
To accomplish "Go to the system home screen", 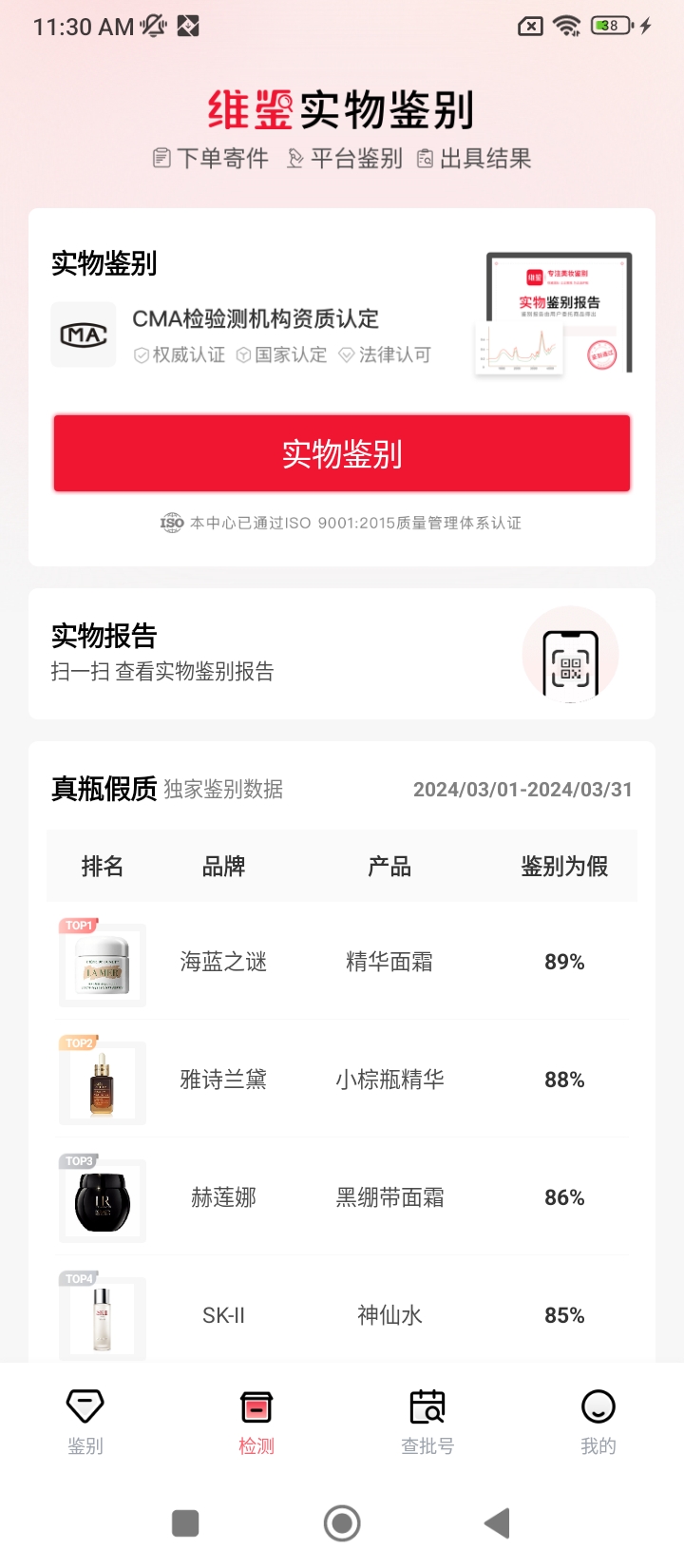I will point(342,1523).
